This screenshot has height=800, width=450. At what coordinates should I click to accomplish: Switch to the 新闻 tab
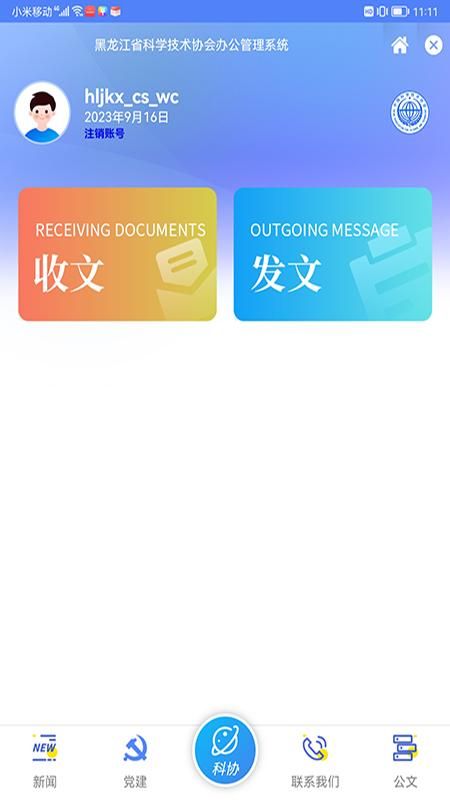pos(45,761)
